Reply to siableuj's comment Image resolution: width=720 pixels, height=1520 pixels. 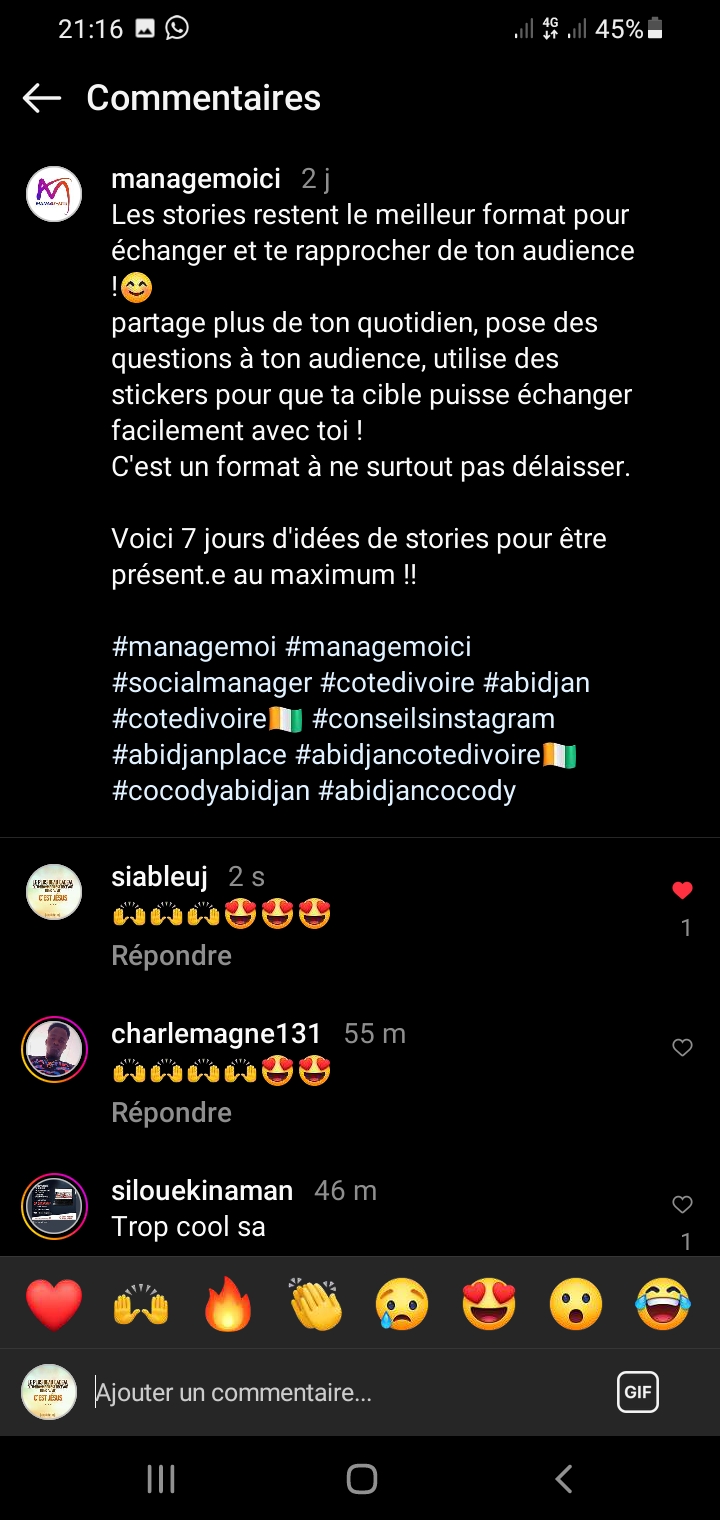[x=171, y=956]
